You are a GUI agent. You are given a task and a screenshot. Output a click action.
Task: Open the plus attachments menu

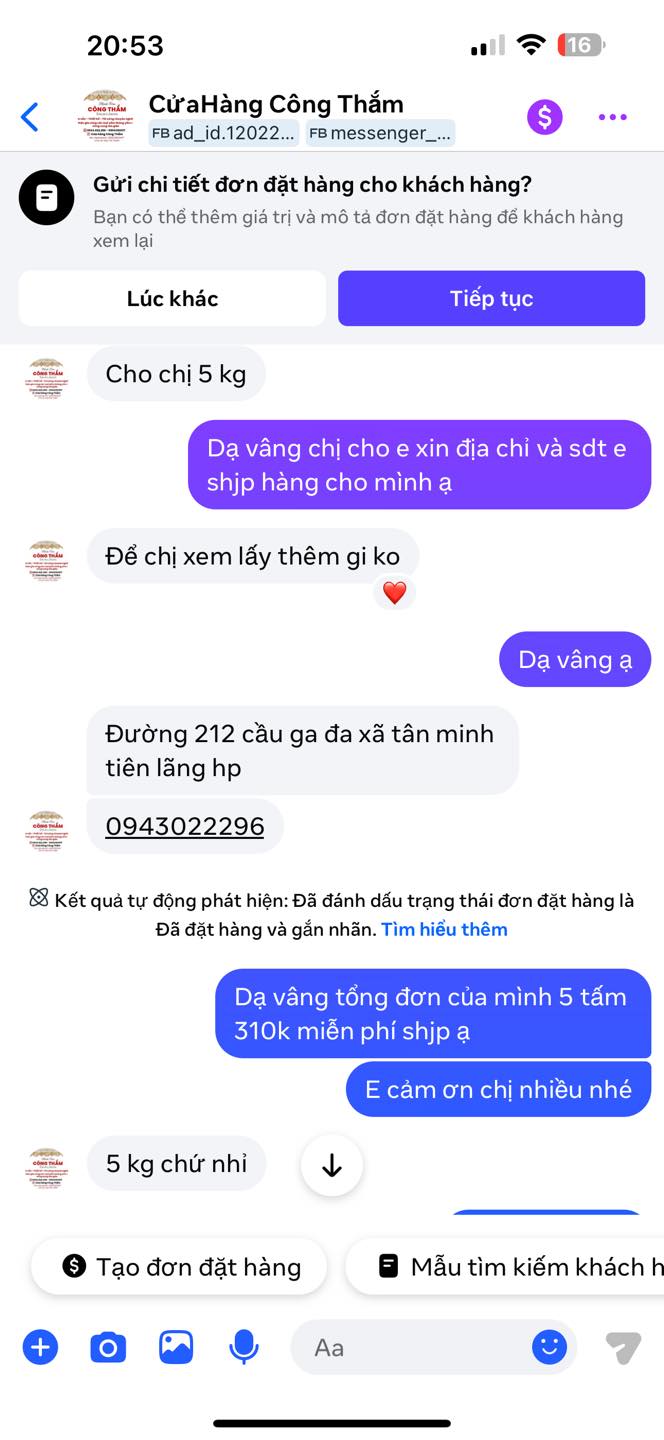pyautogui.click(x=41, y=1347)
